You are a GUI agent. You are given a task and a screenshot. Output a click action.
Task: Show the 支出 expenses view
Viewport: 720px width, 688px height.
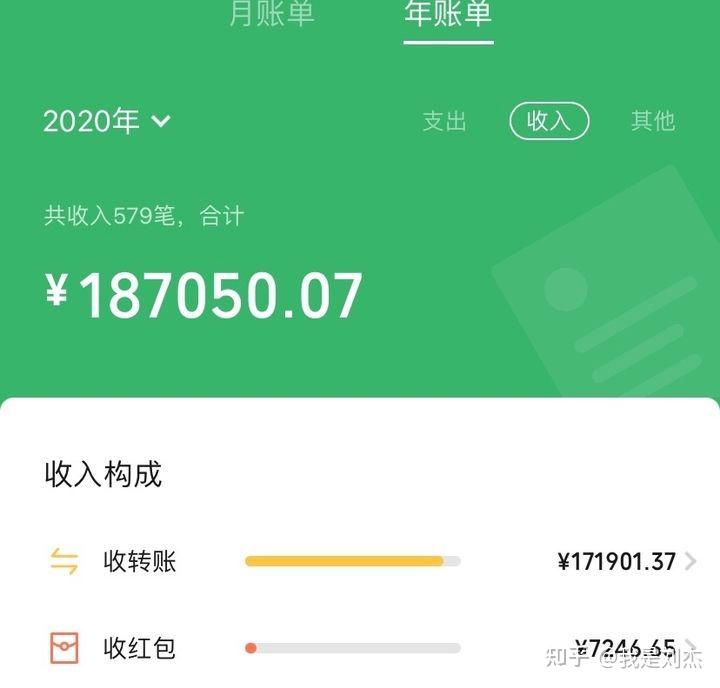(444, 121)
